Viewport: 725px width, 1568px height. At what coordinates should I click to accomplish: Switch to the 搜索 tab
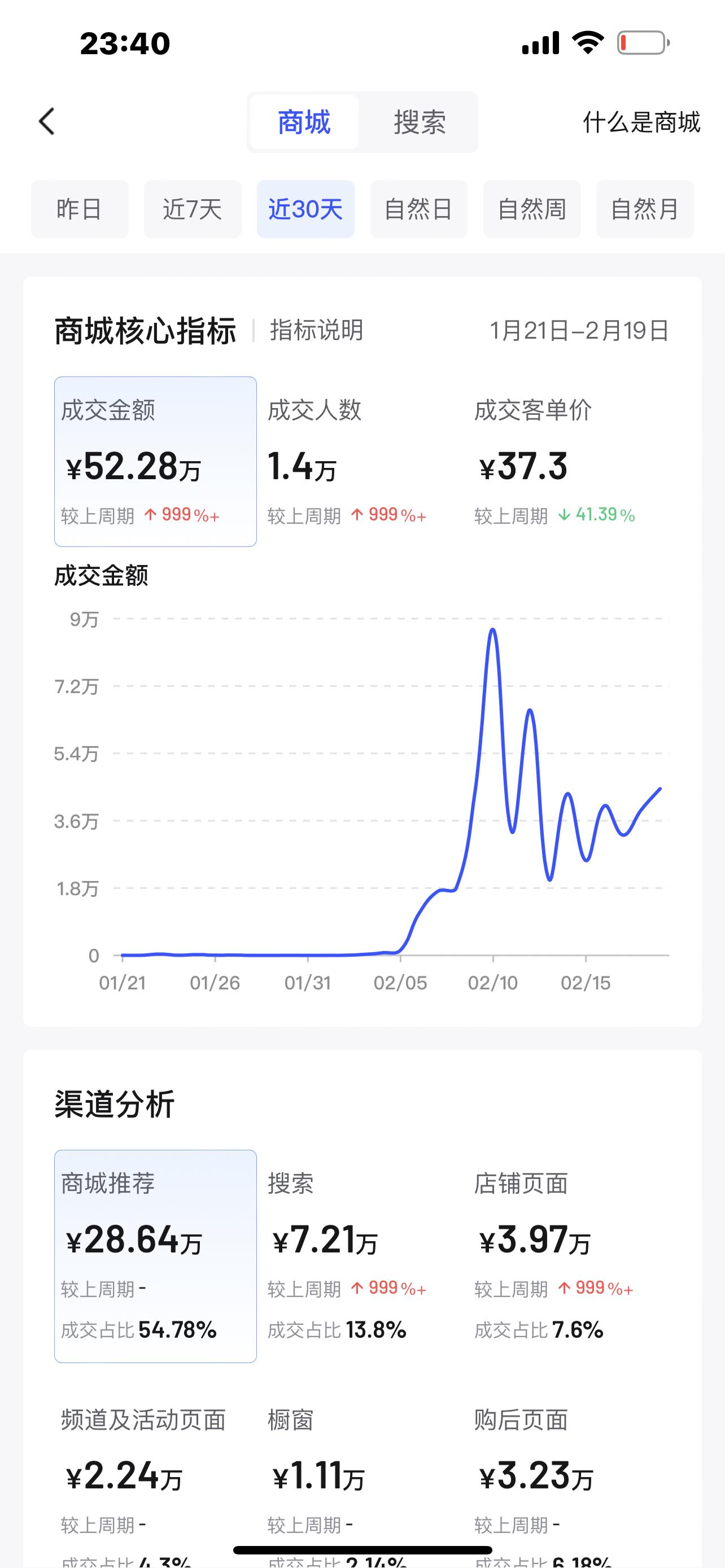click(x=420, y=122)
